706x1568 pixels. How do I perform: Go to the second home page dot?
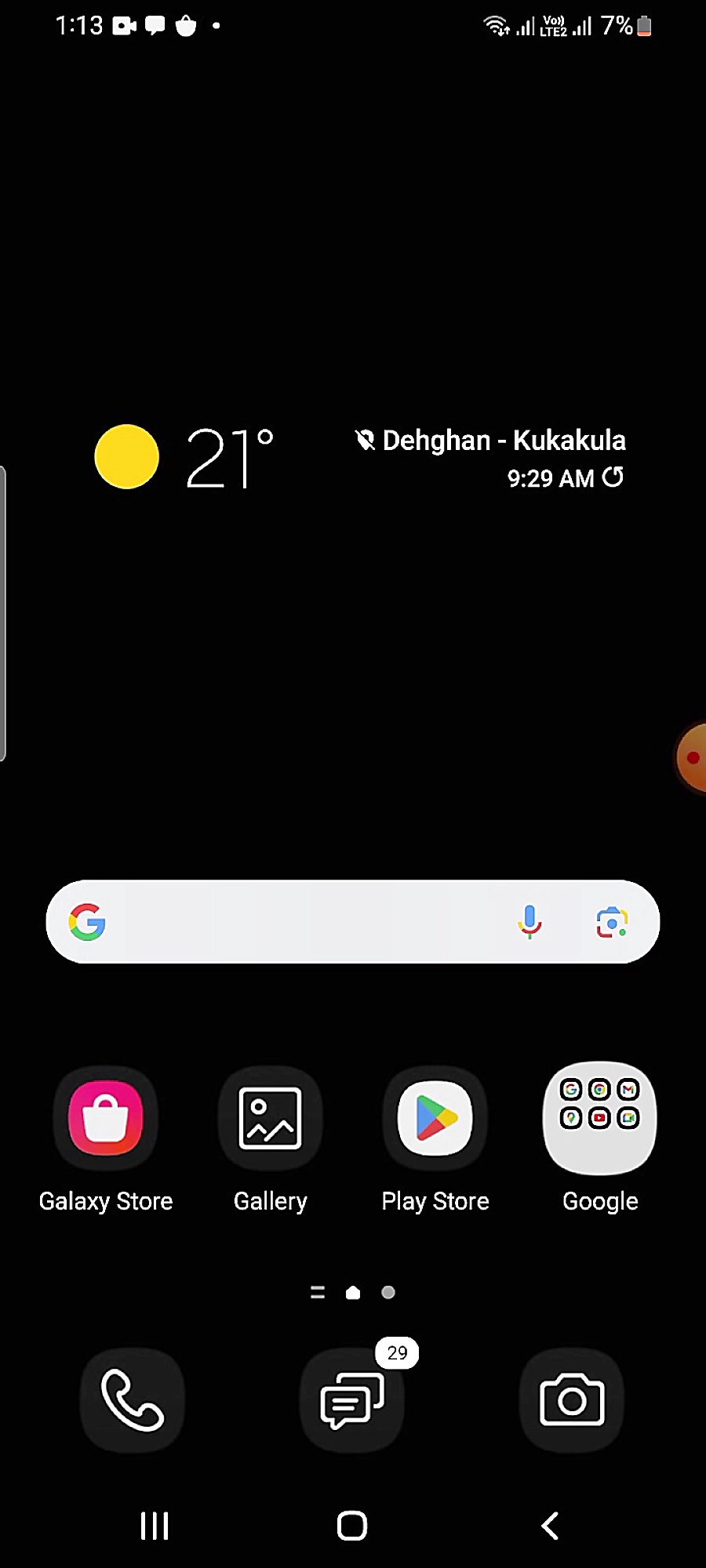[x=388, y=1293]
